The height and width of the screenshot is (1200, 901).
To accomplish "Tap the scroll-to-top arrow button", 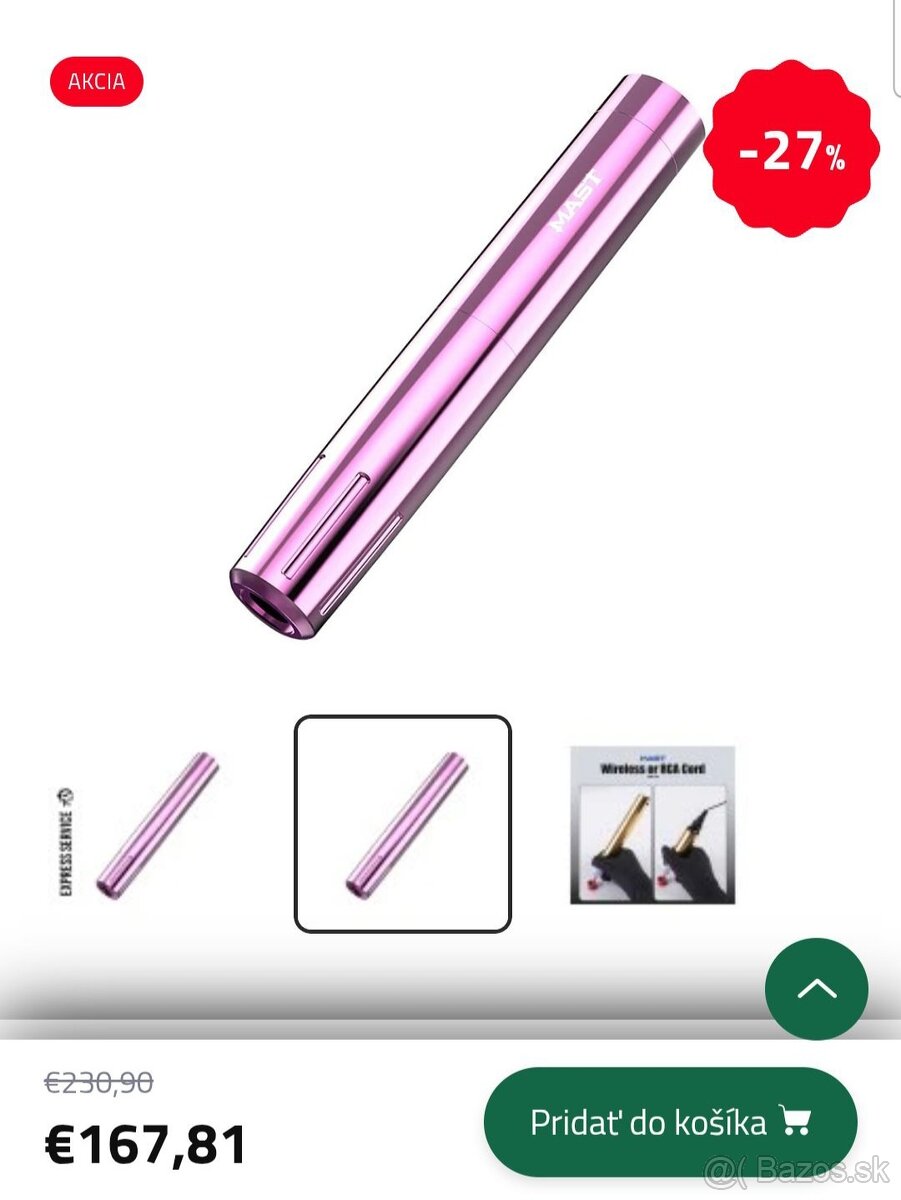I will (x=816, y=989).
